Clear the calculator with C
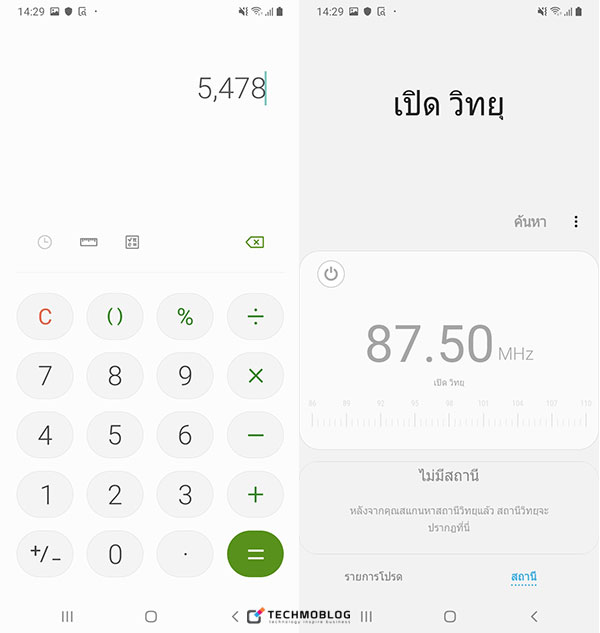This screenshot has height=633, width=600. 45,317
